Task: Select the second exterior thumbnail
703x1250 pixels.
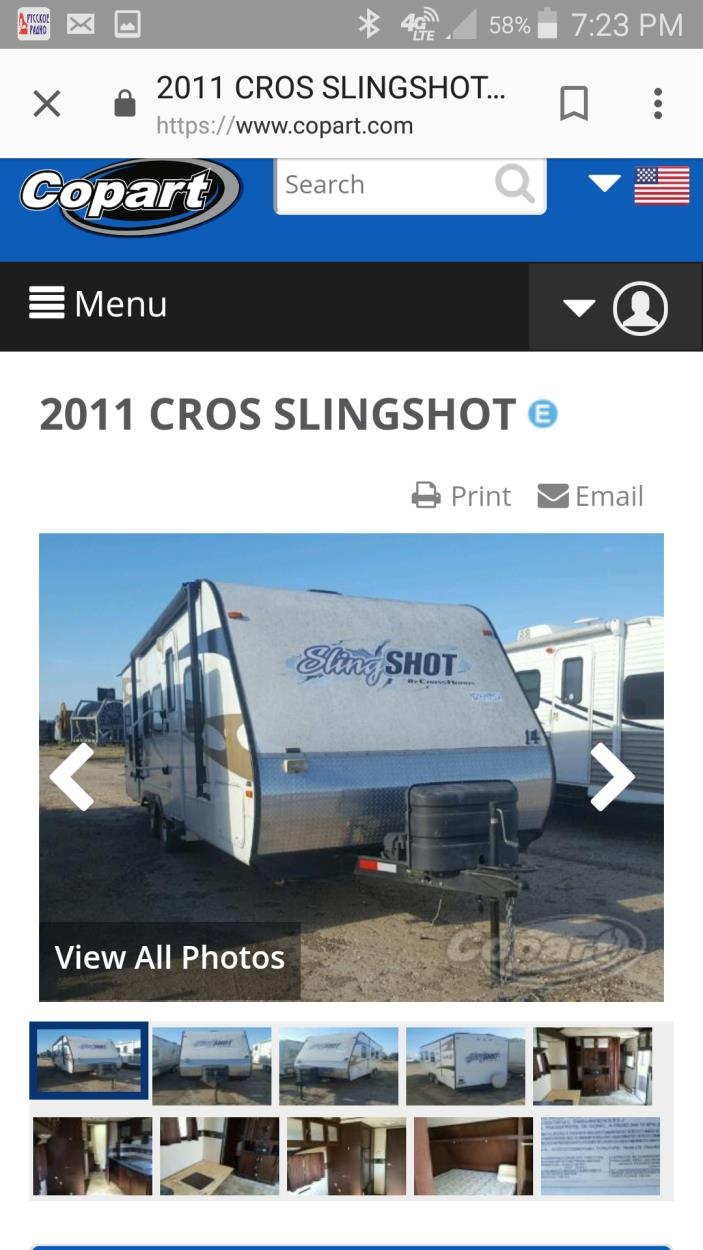Action: point(212,1065)
